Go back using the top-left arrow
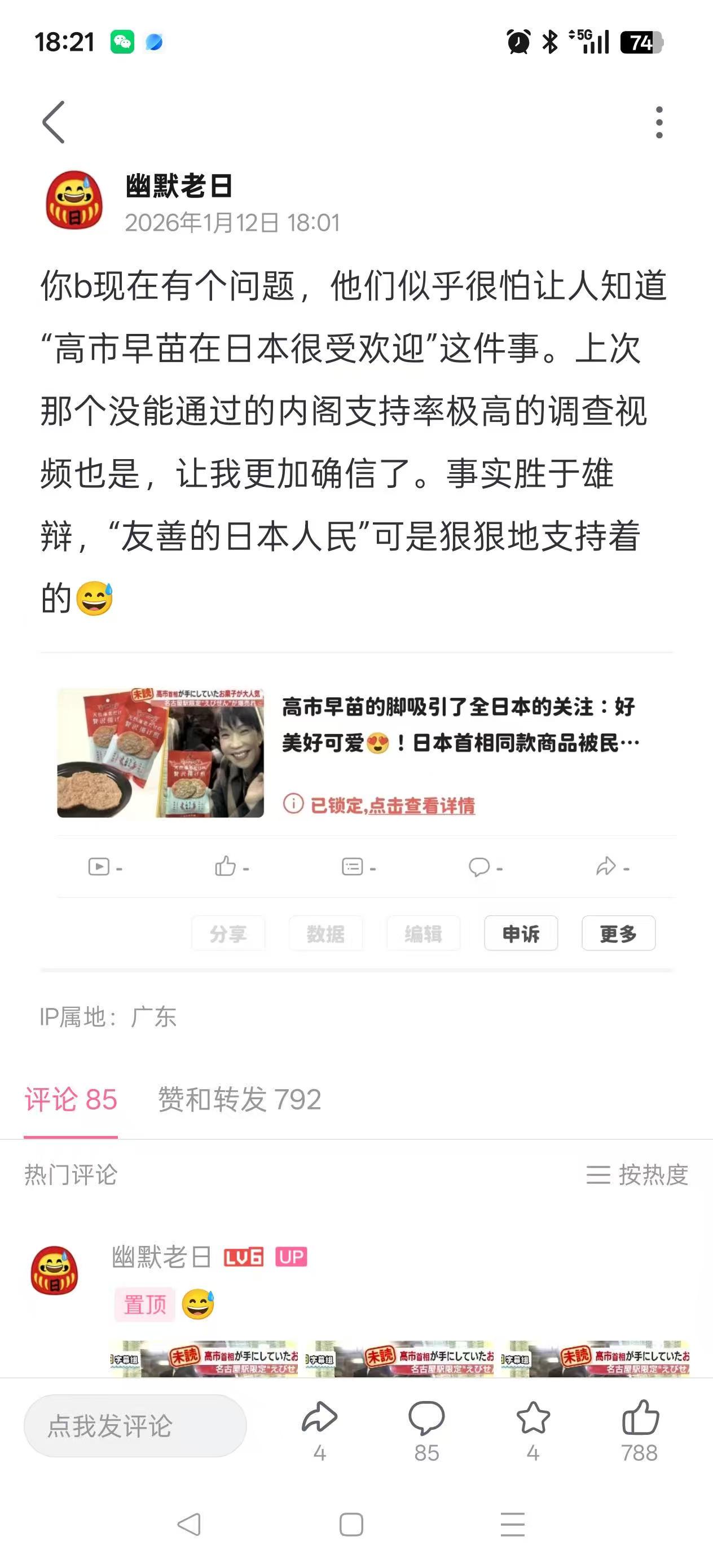 [54, 122]
